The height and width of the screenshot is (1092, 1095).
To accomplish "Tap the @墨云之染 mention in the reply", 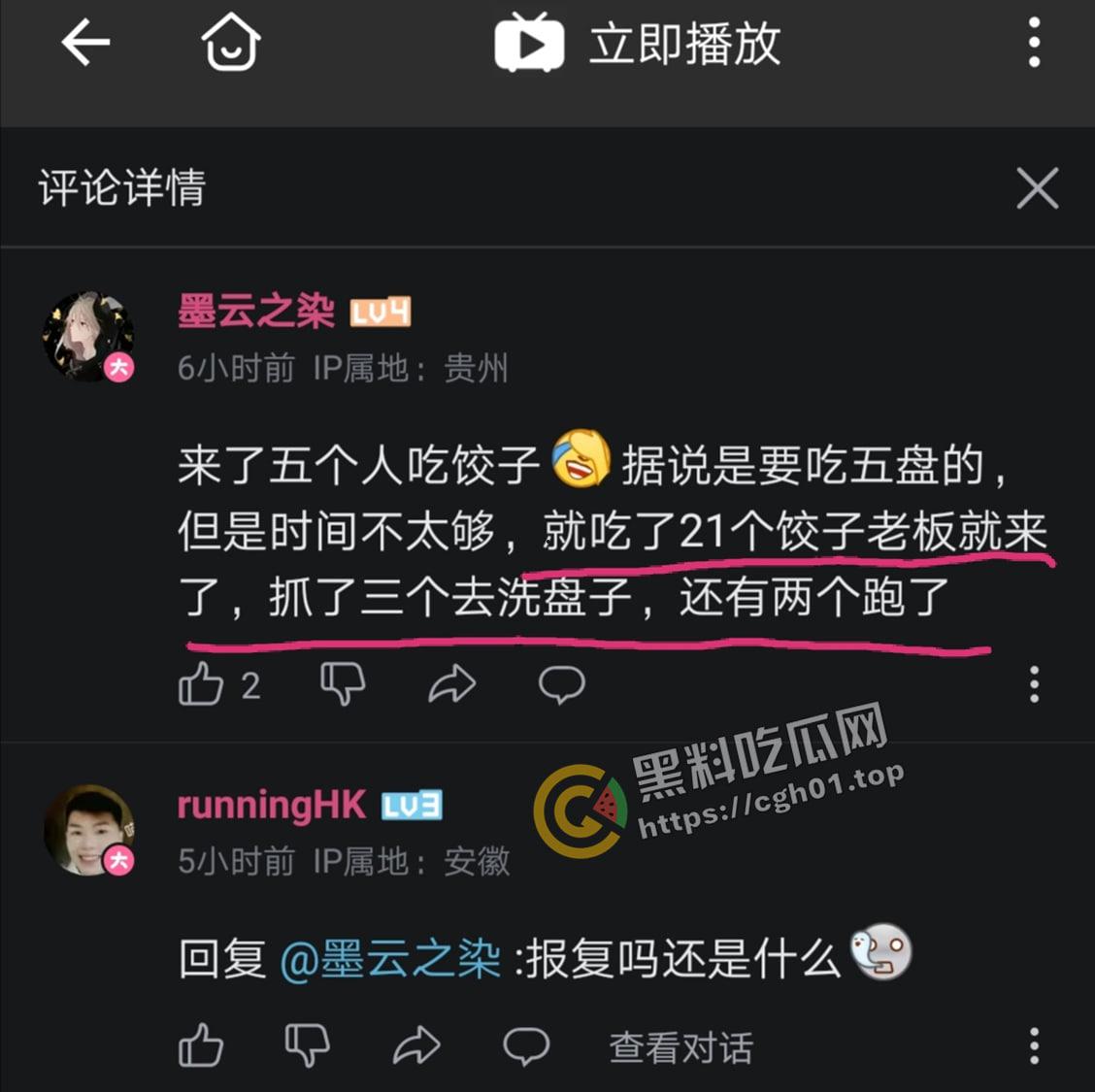I will pyautogui.click(x=390, y=959).
